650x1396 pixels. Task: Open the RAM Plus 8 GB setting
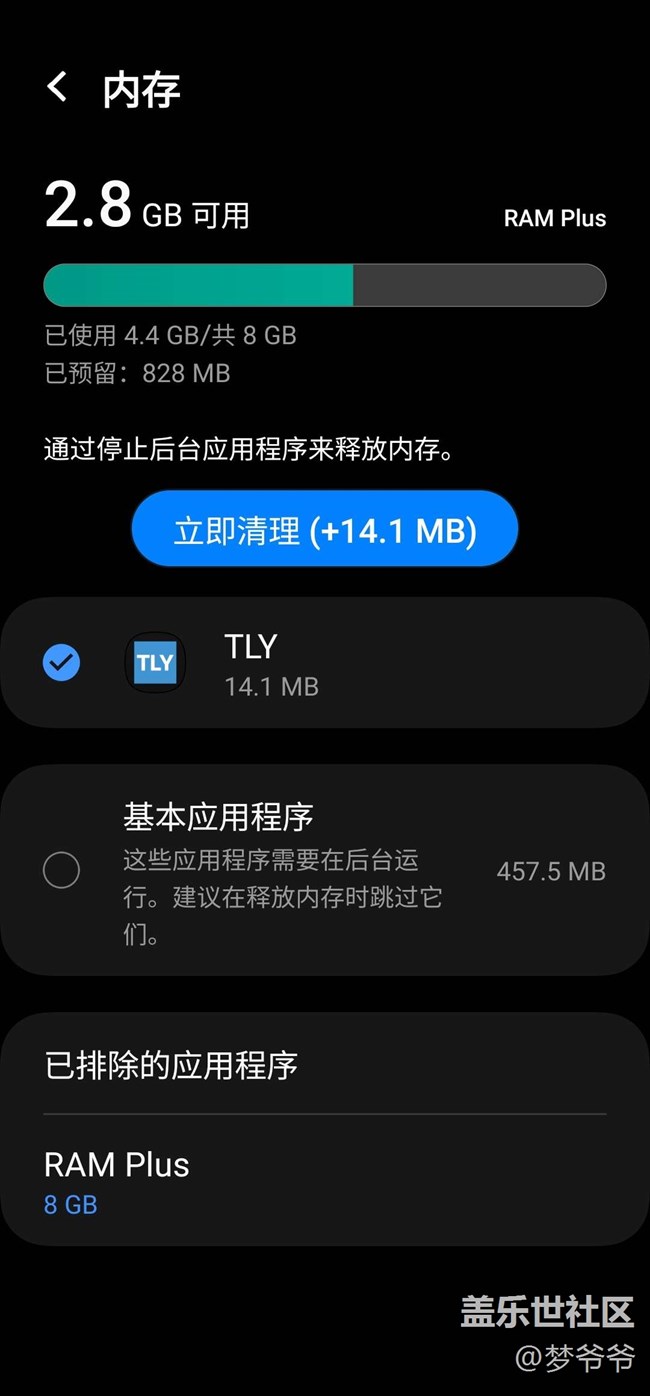pos(117,1181)
